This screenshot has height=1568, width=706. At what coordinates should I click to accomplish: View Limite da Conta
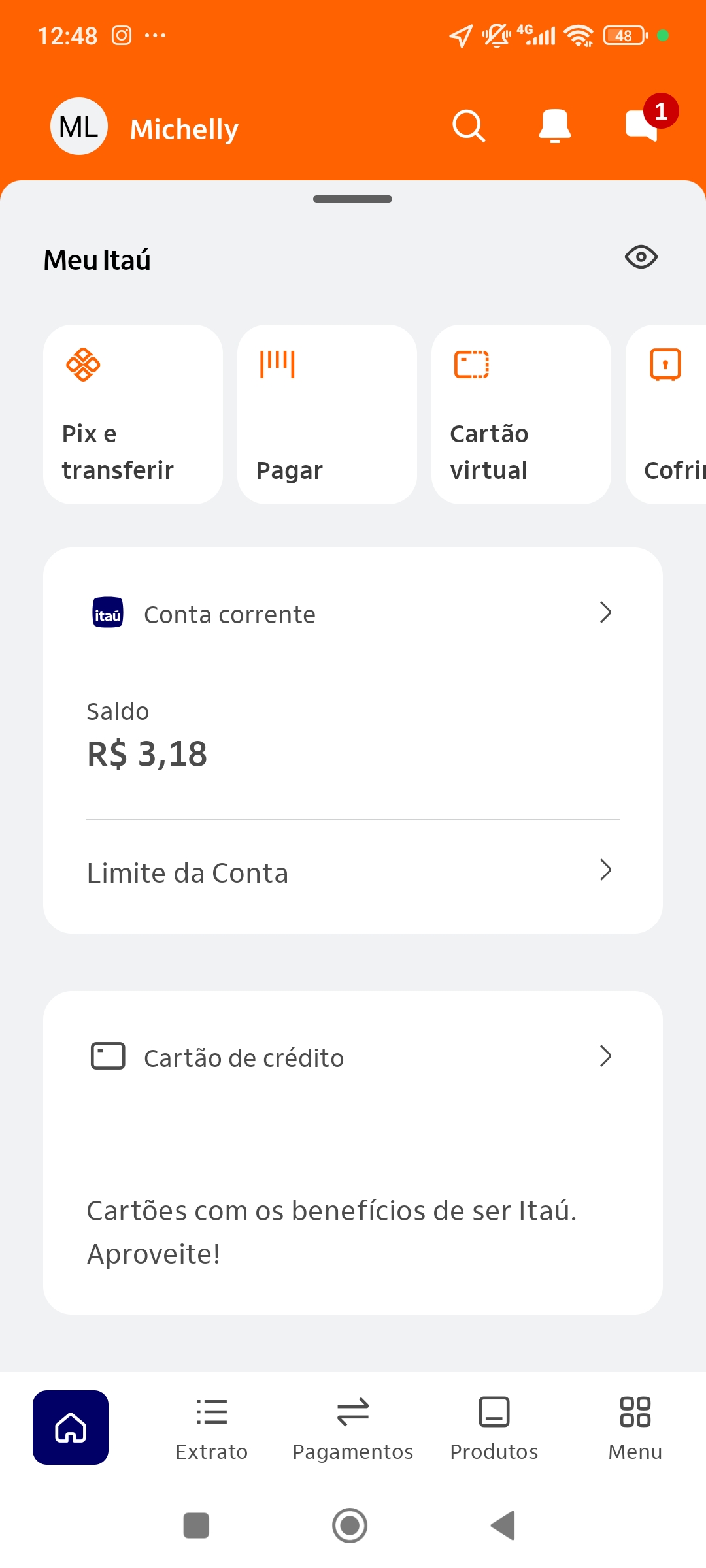[353, 873]
